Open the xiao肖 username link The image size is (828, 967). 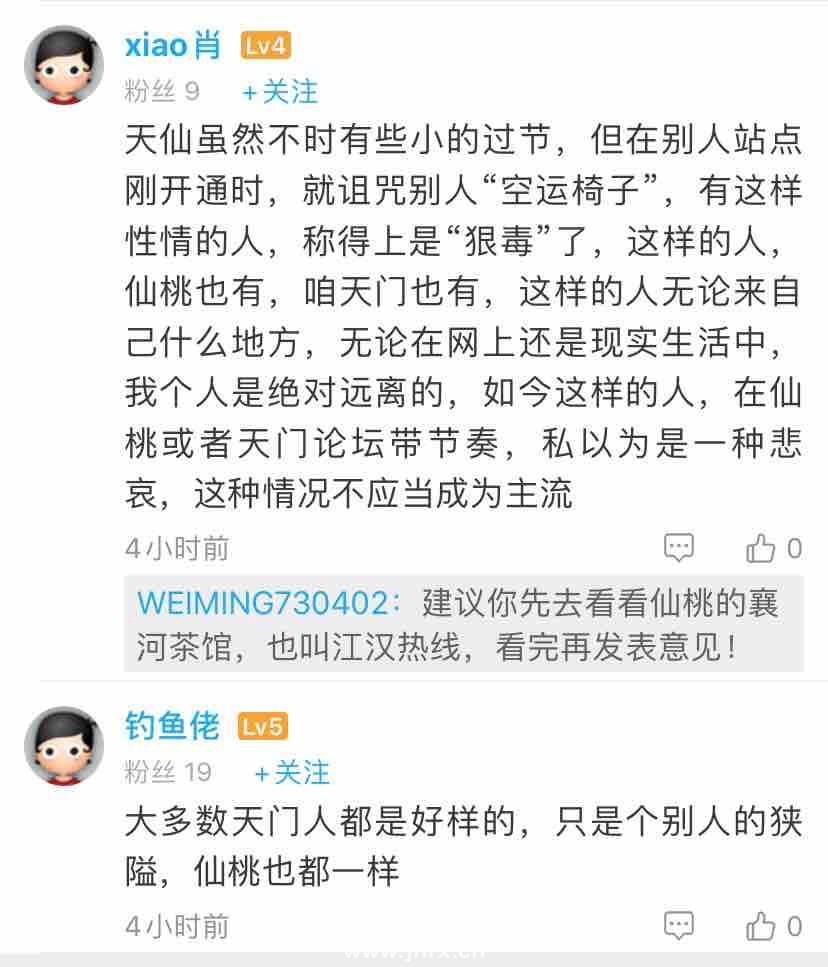(x=173, y=46)
